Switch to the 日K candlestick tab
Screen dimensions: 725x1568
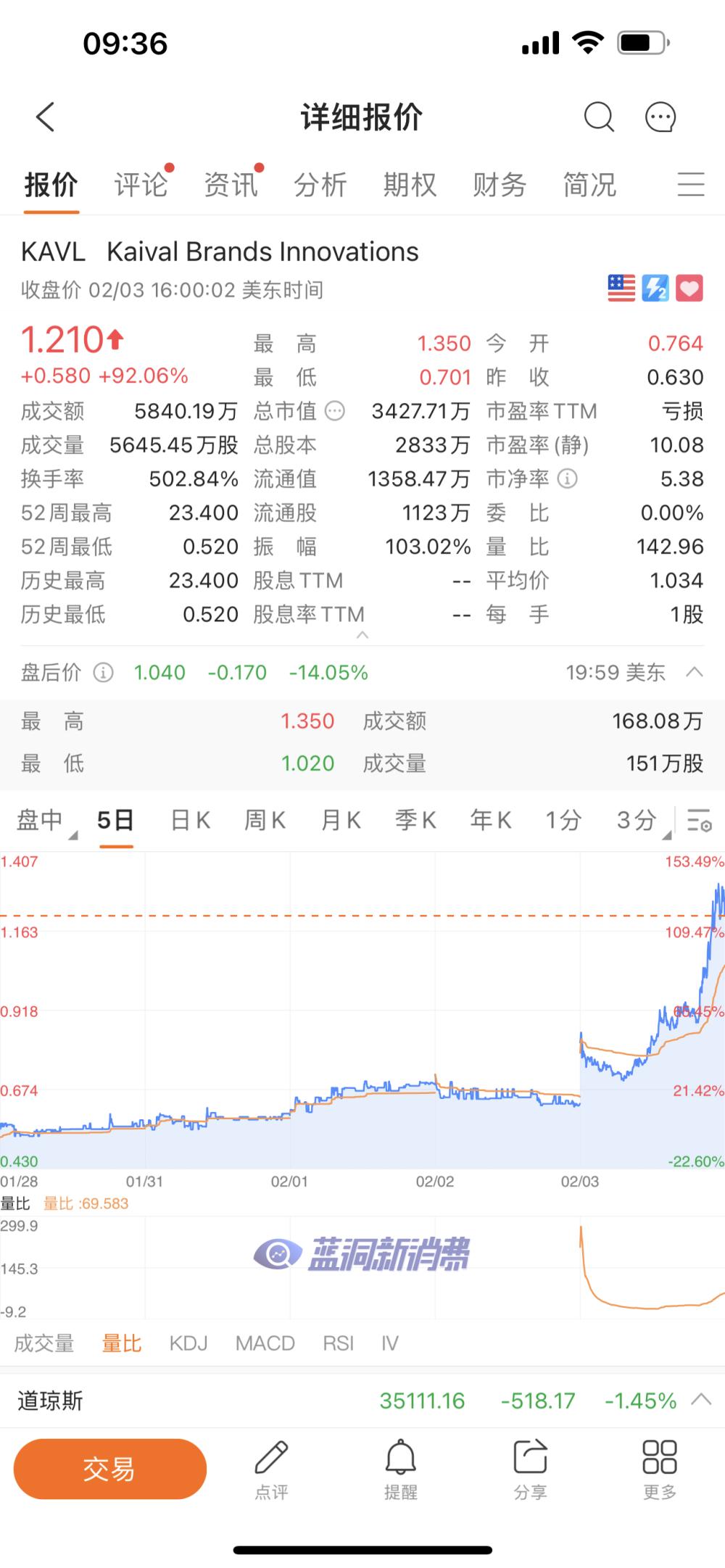pyautogui.click(x=190, y=820)
